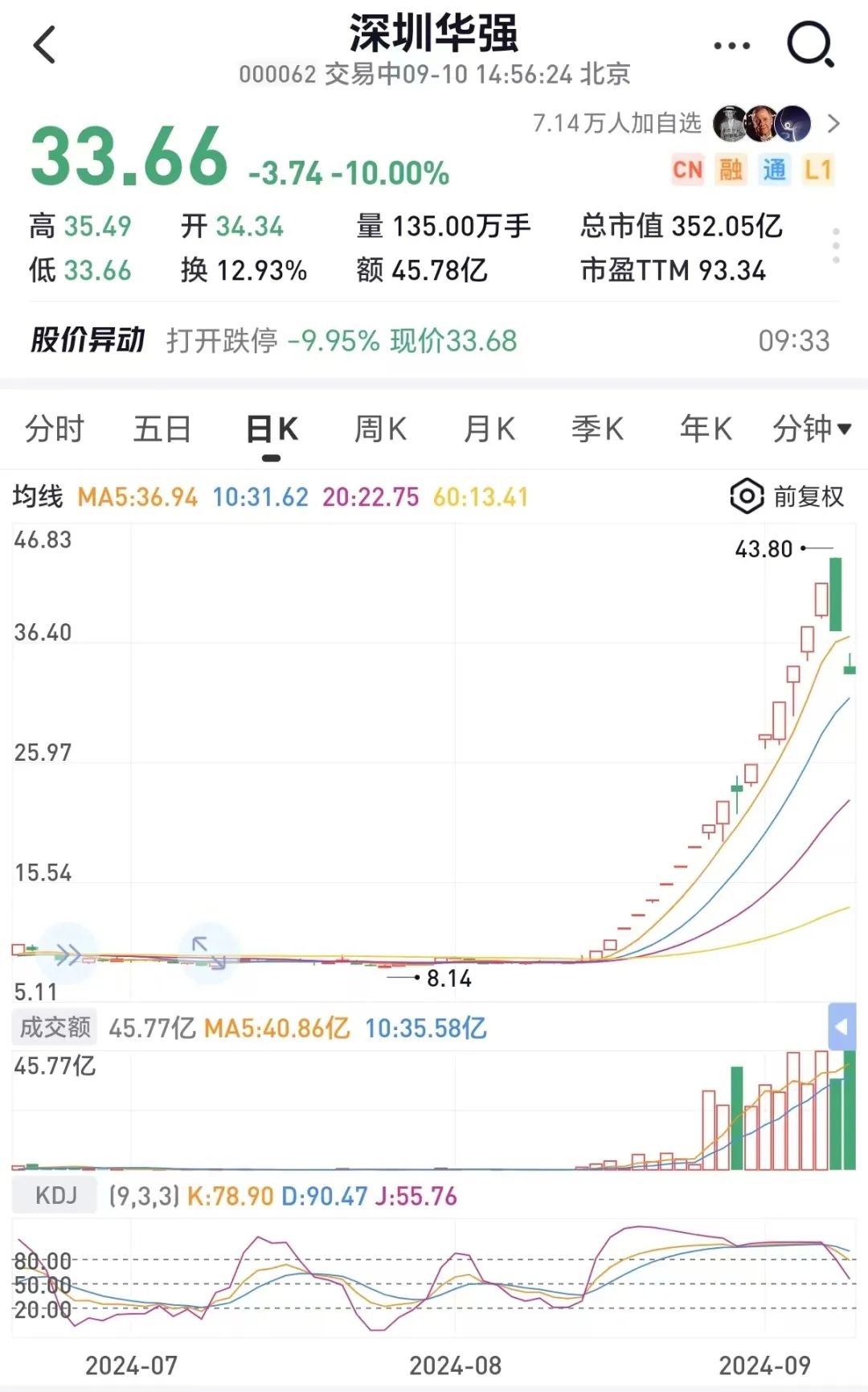Change the 前复权 adjustment setting
Screen dimensions: 868x1392
[x=787, y=496]
